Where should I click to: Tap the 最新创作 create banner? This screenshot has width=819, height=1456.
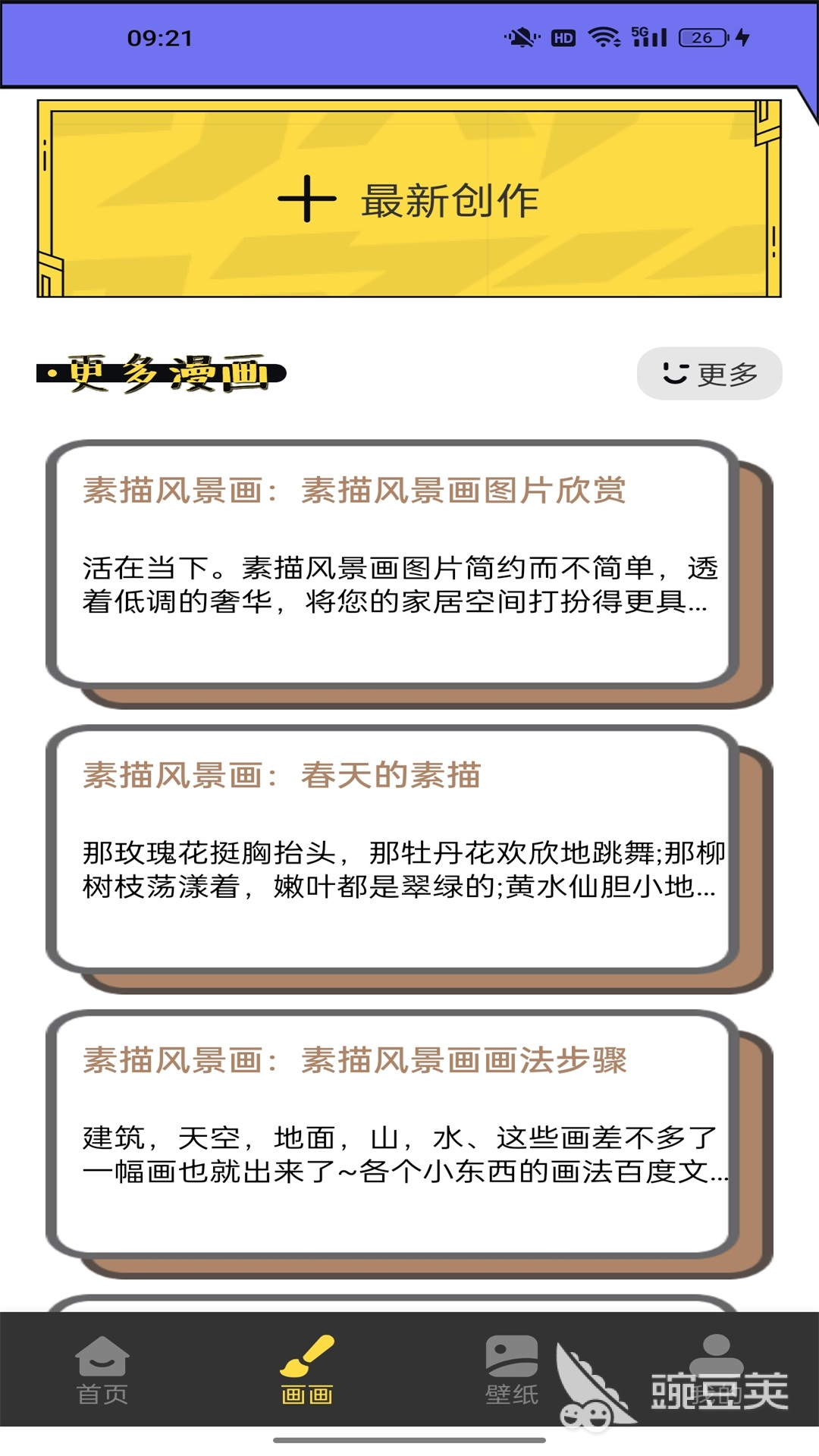(x=409, y=199)
